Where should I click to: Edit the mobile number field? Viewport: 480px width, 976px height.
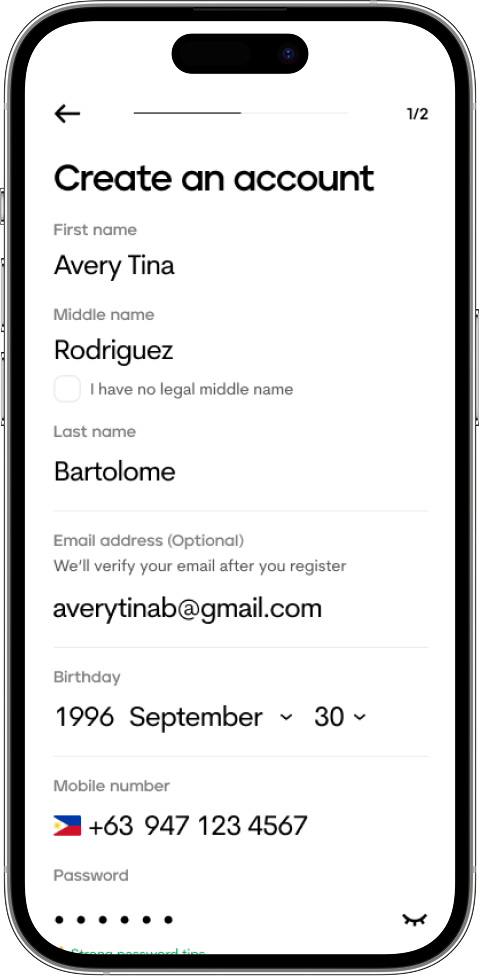(x=240, y=826)
